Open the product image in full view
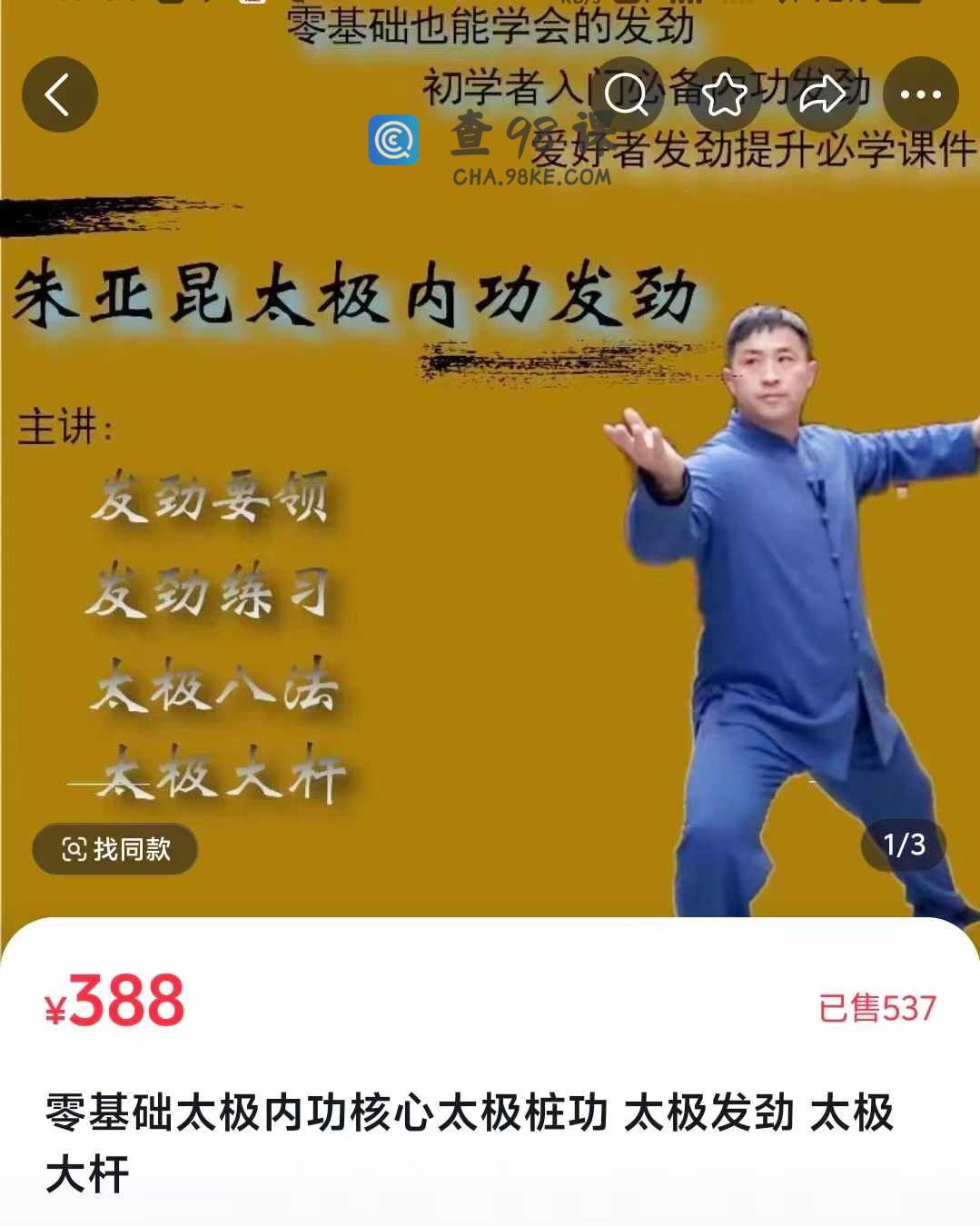The height and width of the screenshot is (1226, 980). tap(490, 545)
